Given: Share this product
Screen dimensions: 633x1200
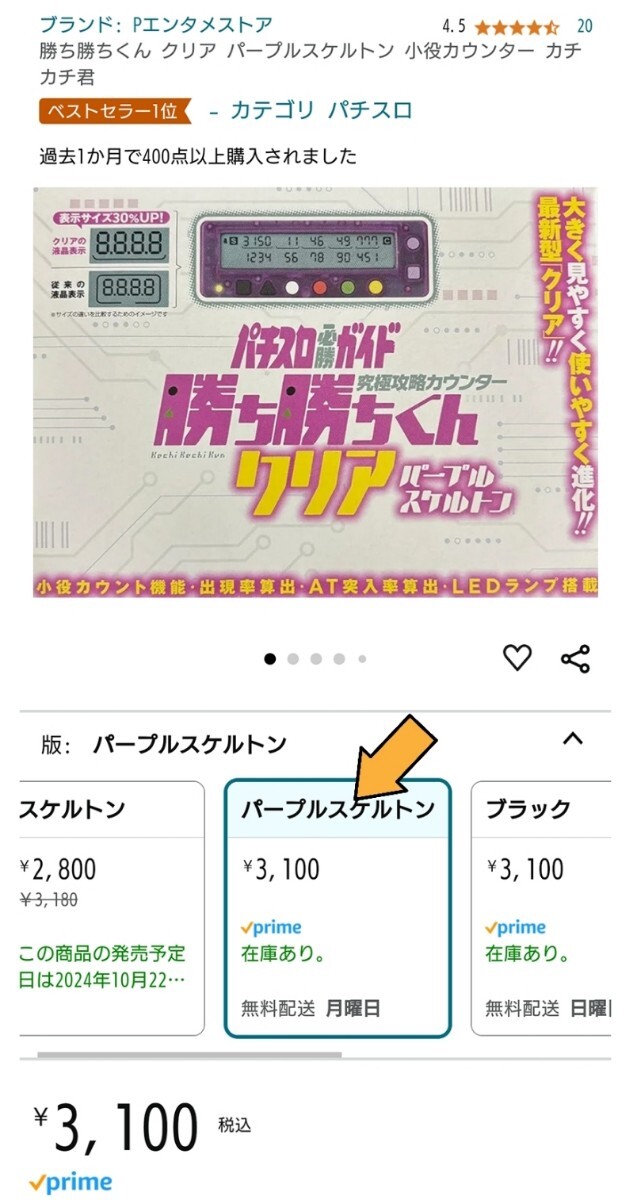Looking at the screenshot, I should pos(575,658).
